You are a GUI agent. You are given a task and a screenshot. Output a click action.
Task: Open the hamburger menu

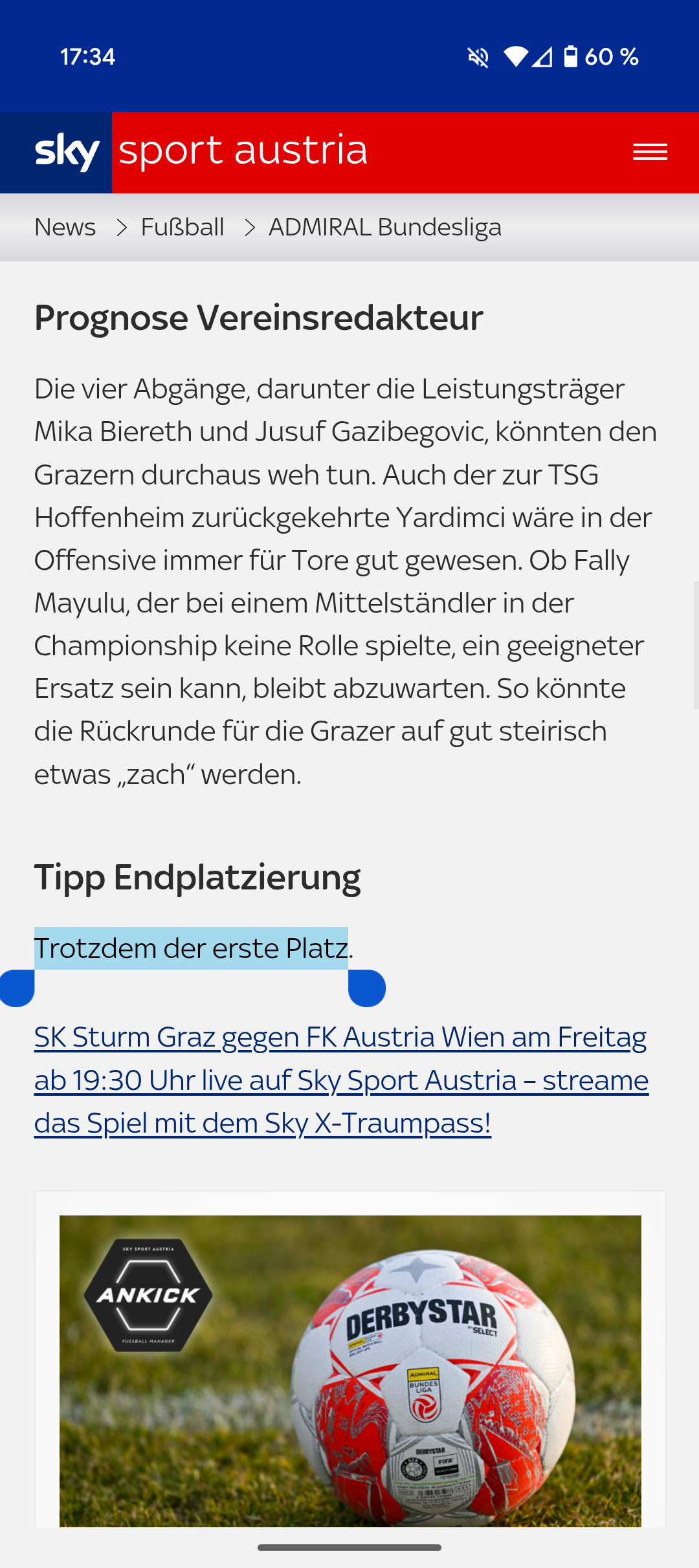pos(650,153)
